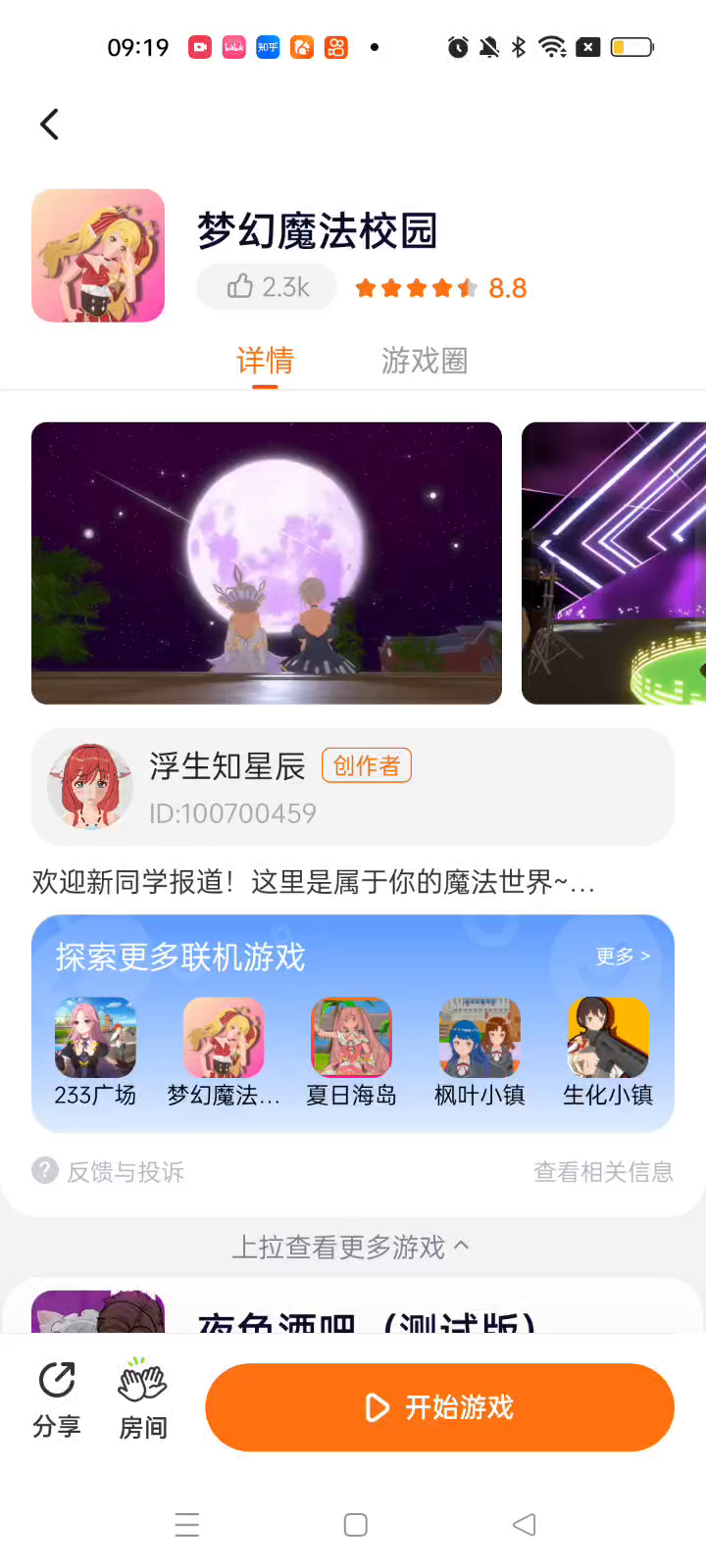Open the 生化小镇 game
706x1568 pixels.
point(608,1053)
